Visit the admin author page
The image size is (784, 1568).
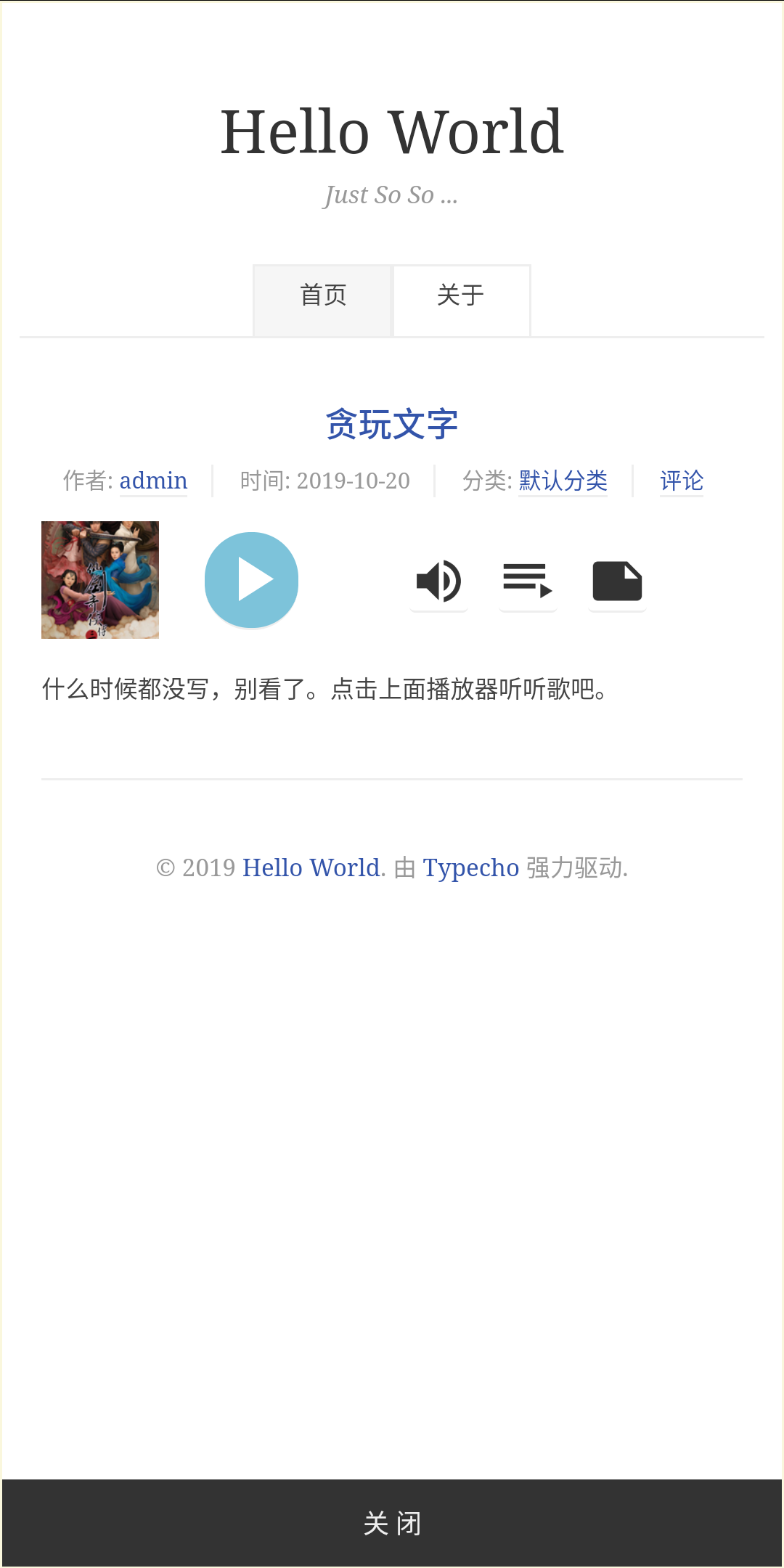point(153,480)
